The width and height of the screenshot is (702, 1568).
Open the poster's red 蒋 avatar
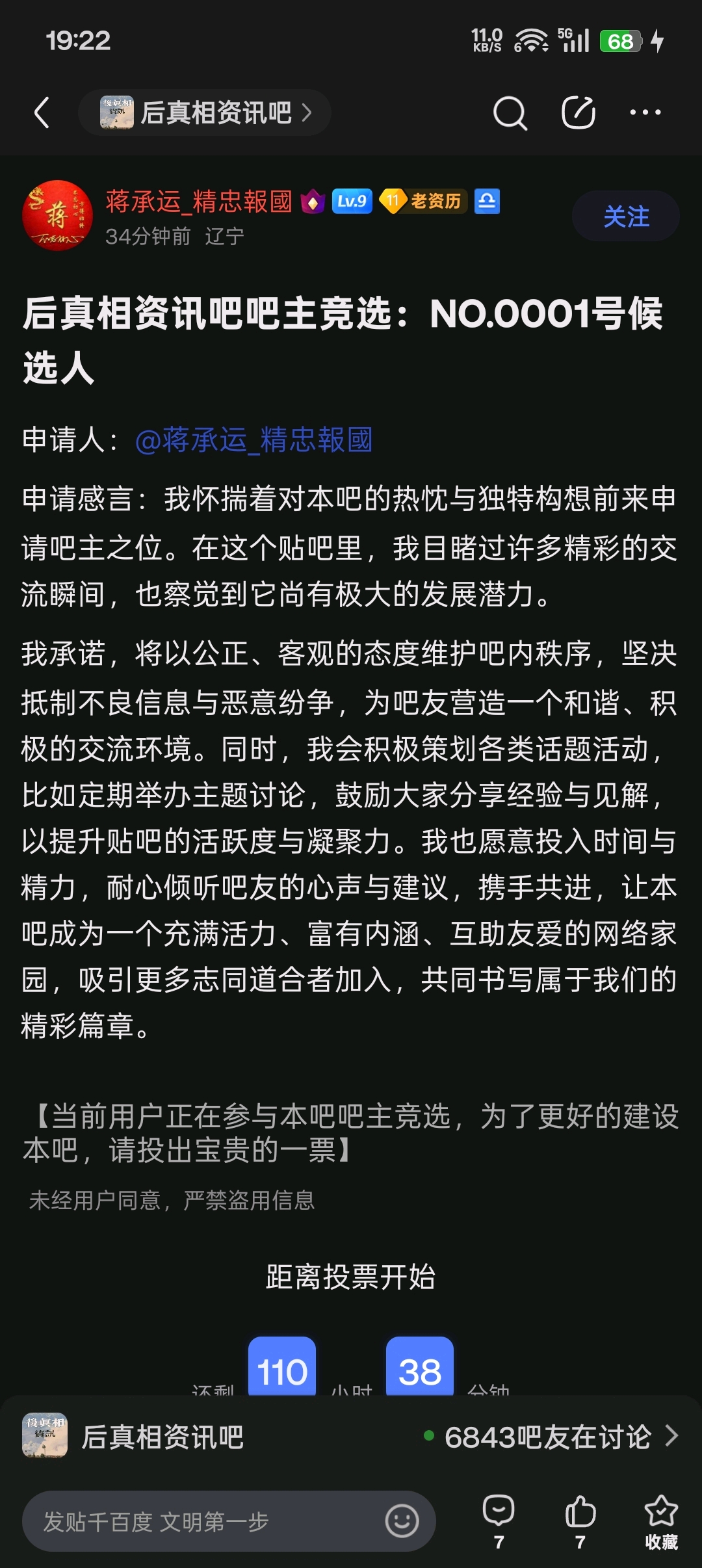(x=57, y=215)
